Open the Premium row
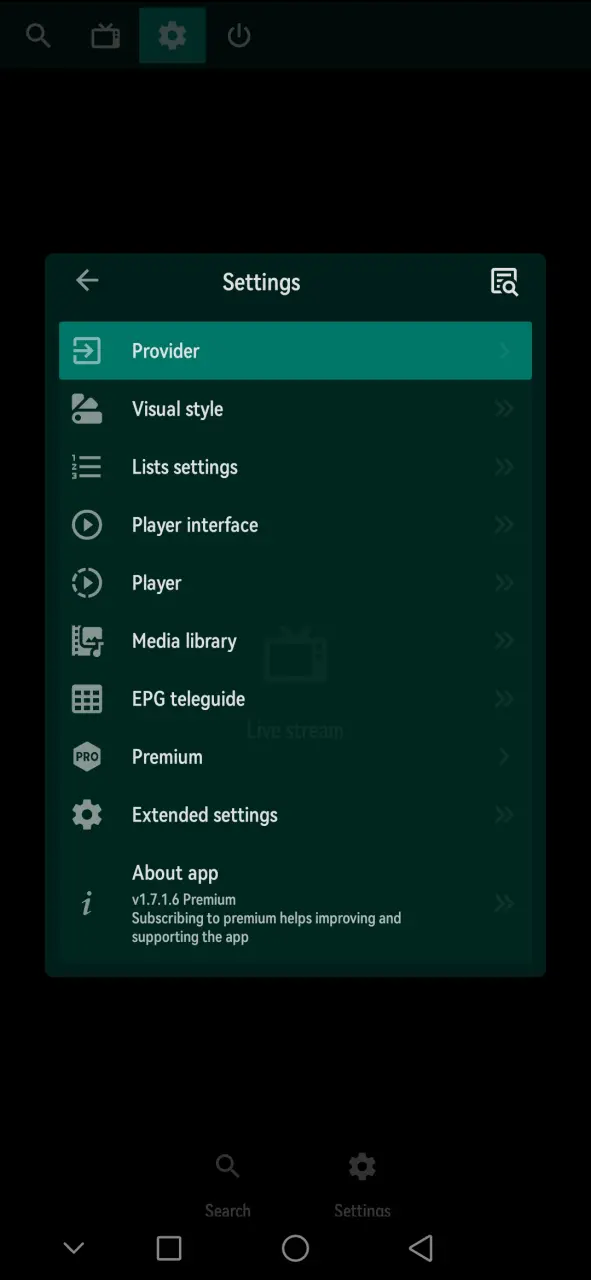 (295, 757)
